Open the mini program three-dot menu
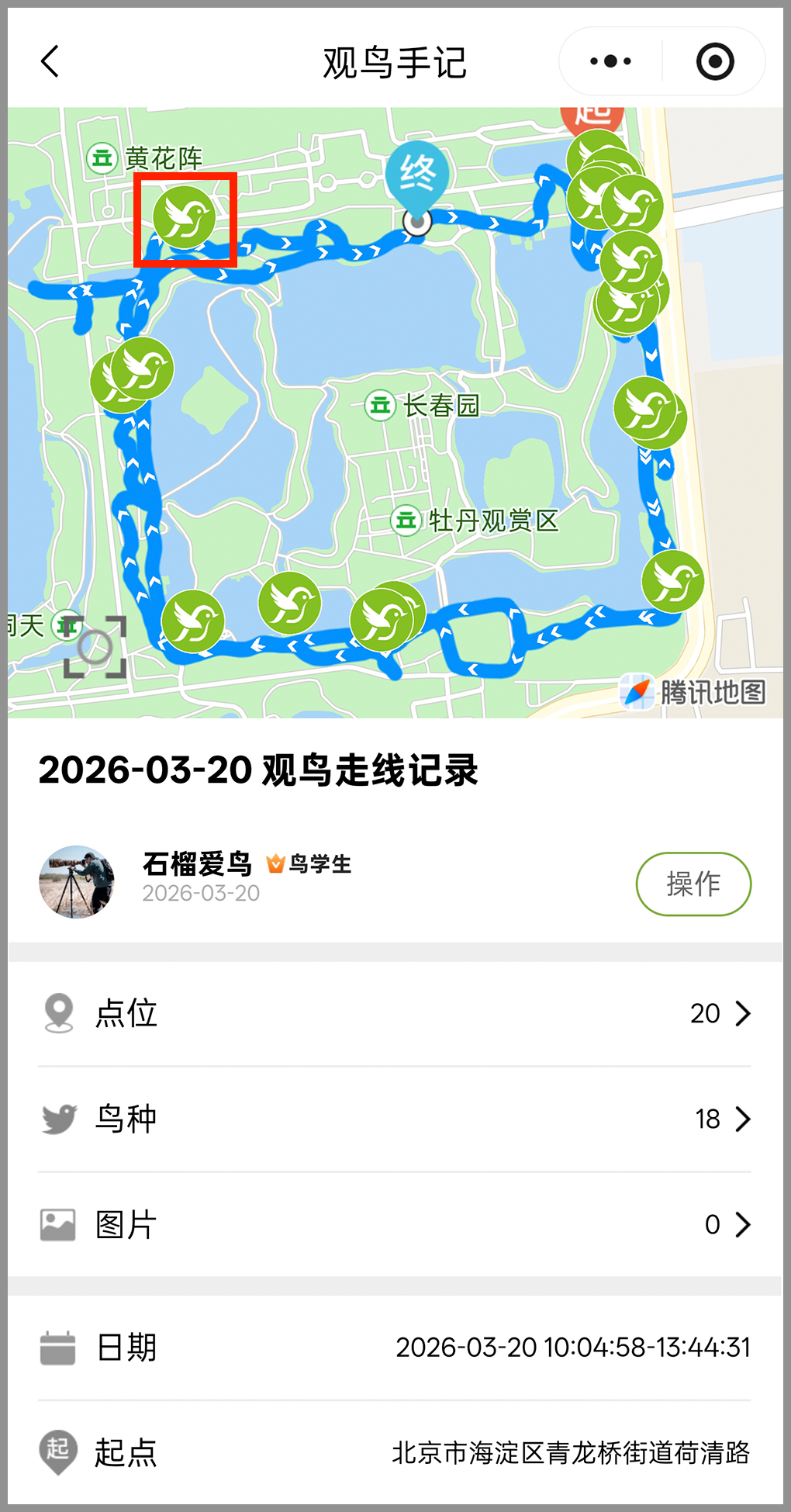This screenshot has height=1512, width=791. coord(610,62)
